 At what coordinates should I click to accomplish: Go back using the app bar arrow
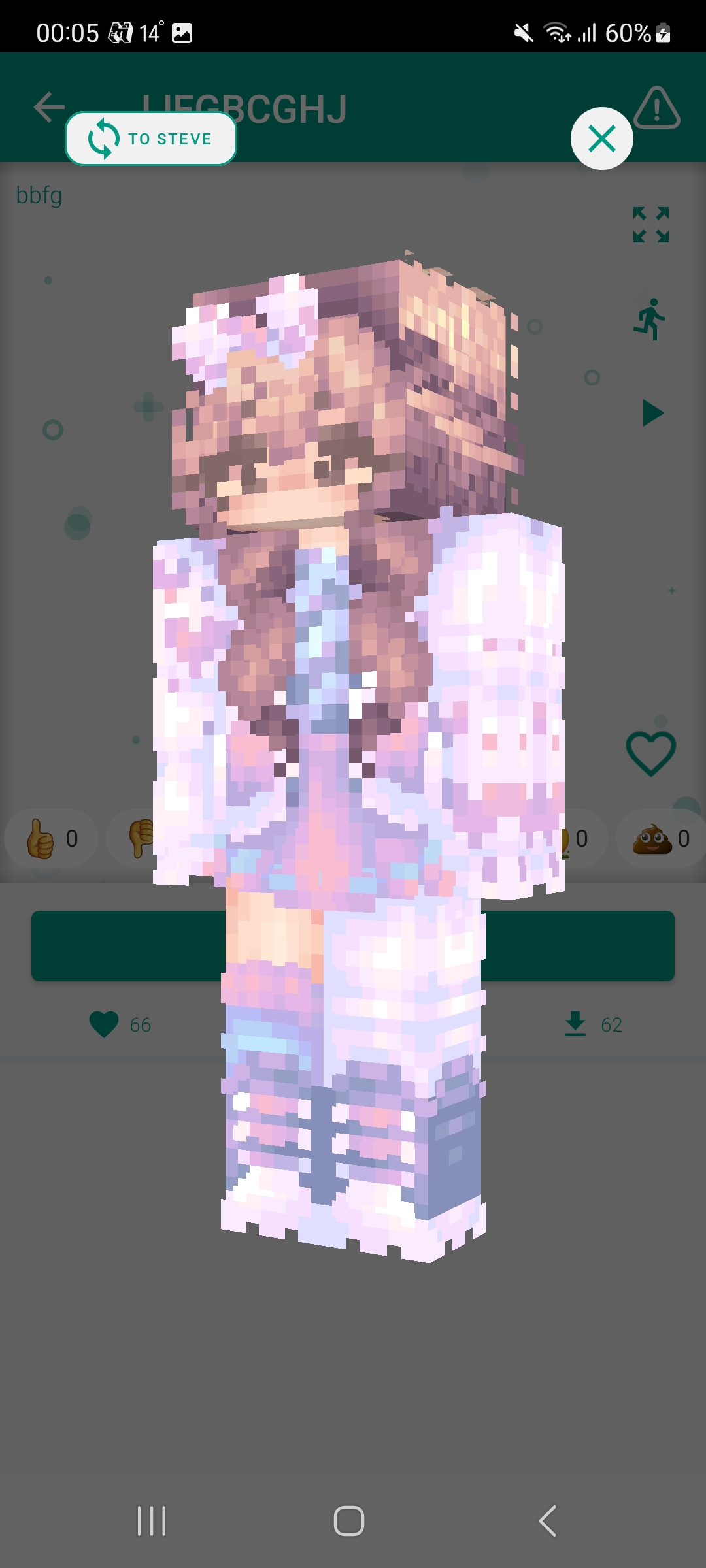[x=49, y=108]
